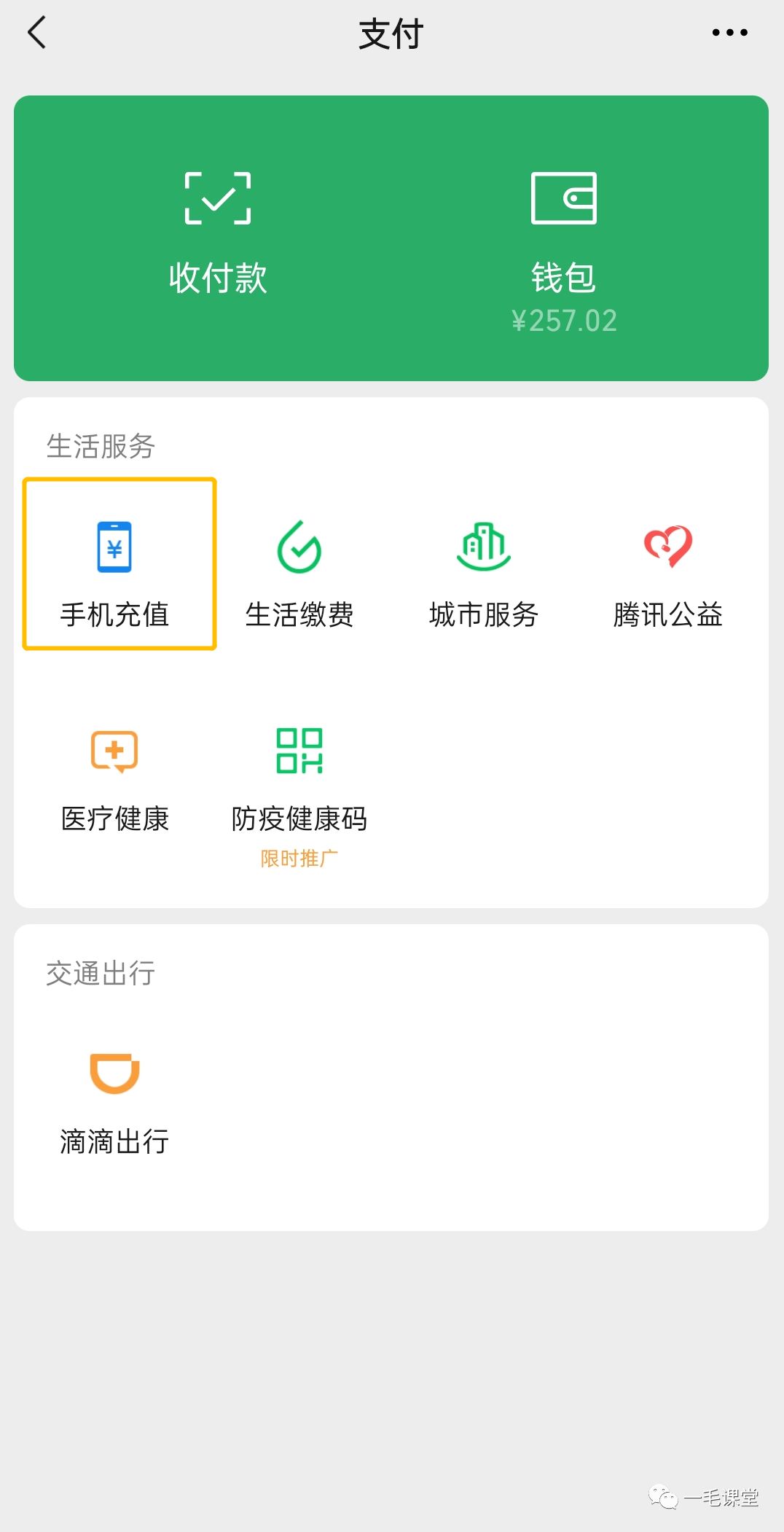Select 手机充值 mobile top-up
The image size is (784, 1532).
click(x=115, y=572)
